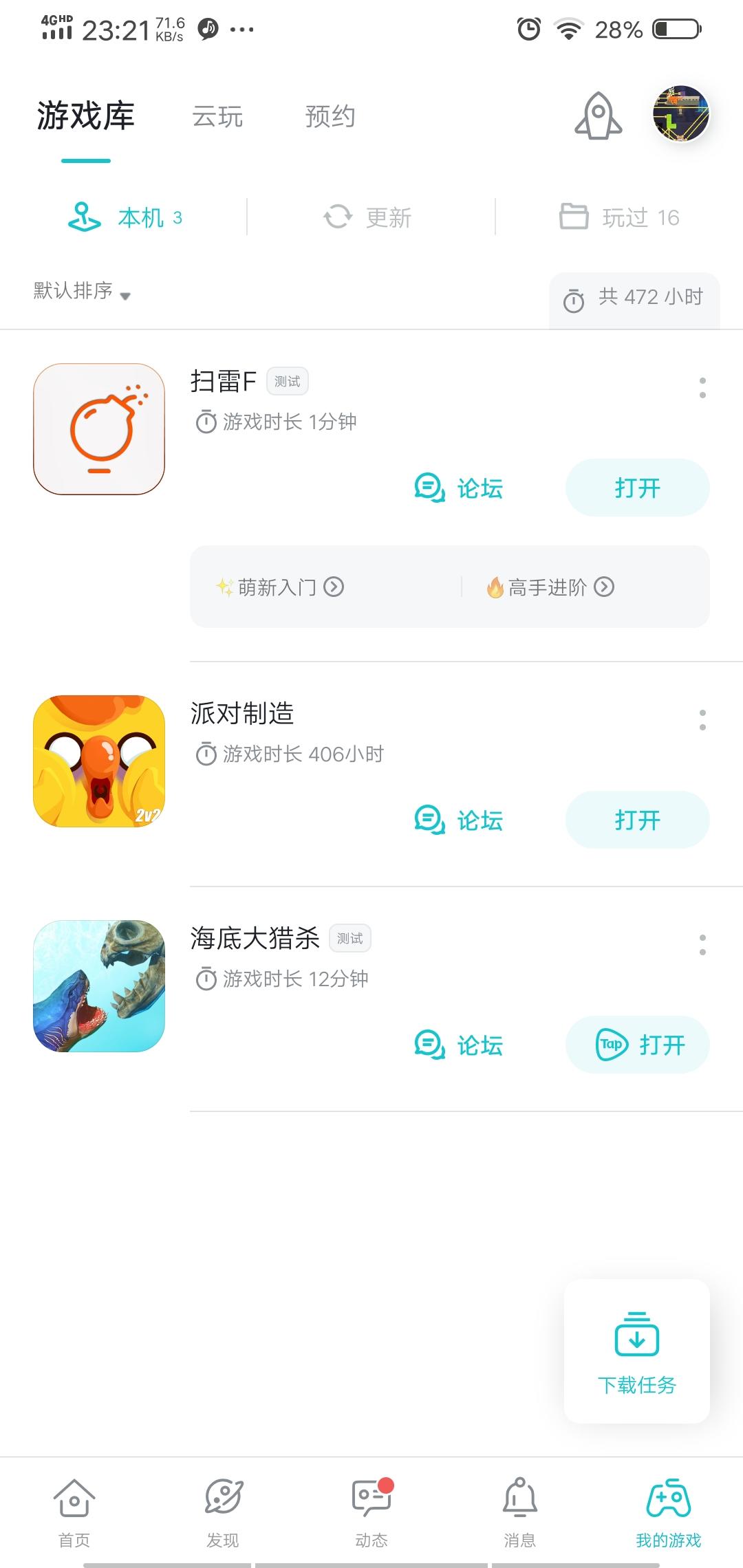Image resolution: width=743 pixels, height=1568 pixels.
Task: Open the rocket booster icon
Action: pos(598,116)
